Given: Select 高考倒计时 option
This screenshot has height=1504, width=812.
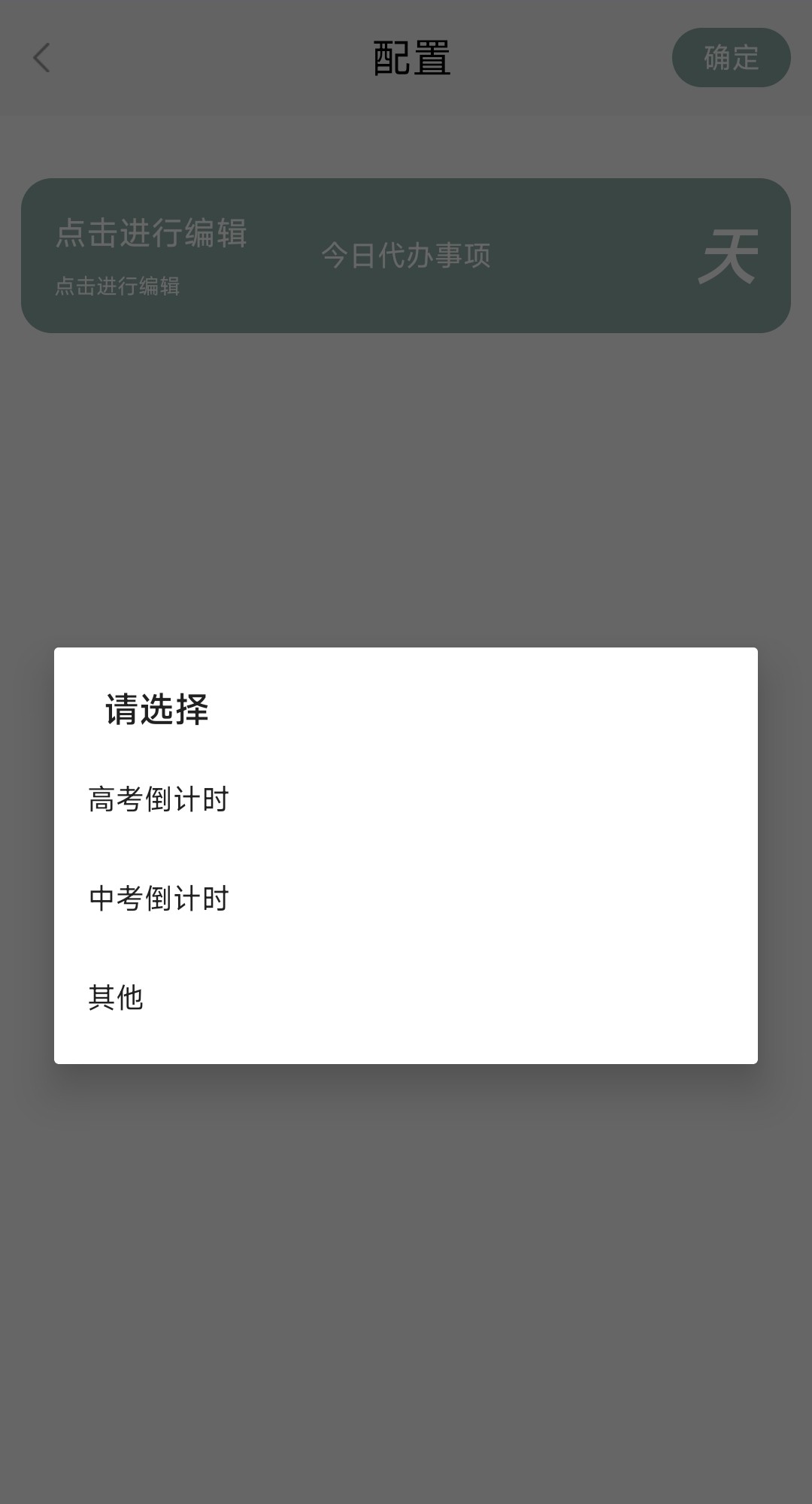Looking at the screenshot, I should tap(406, 799).
